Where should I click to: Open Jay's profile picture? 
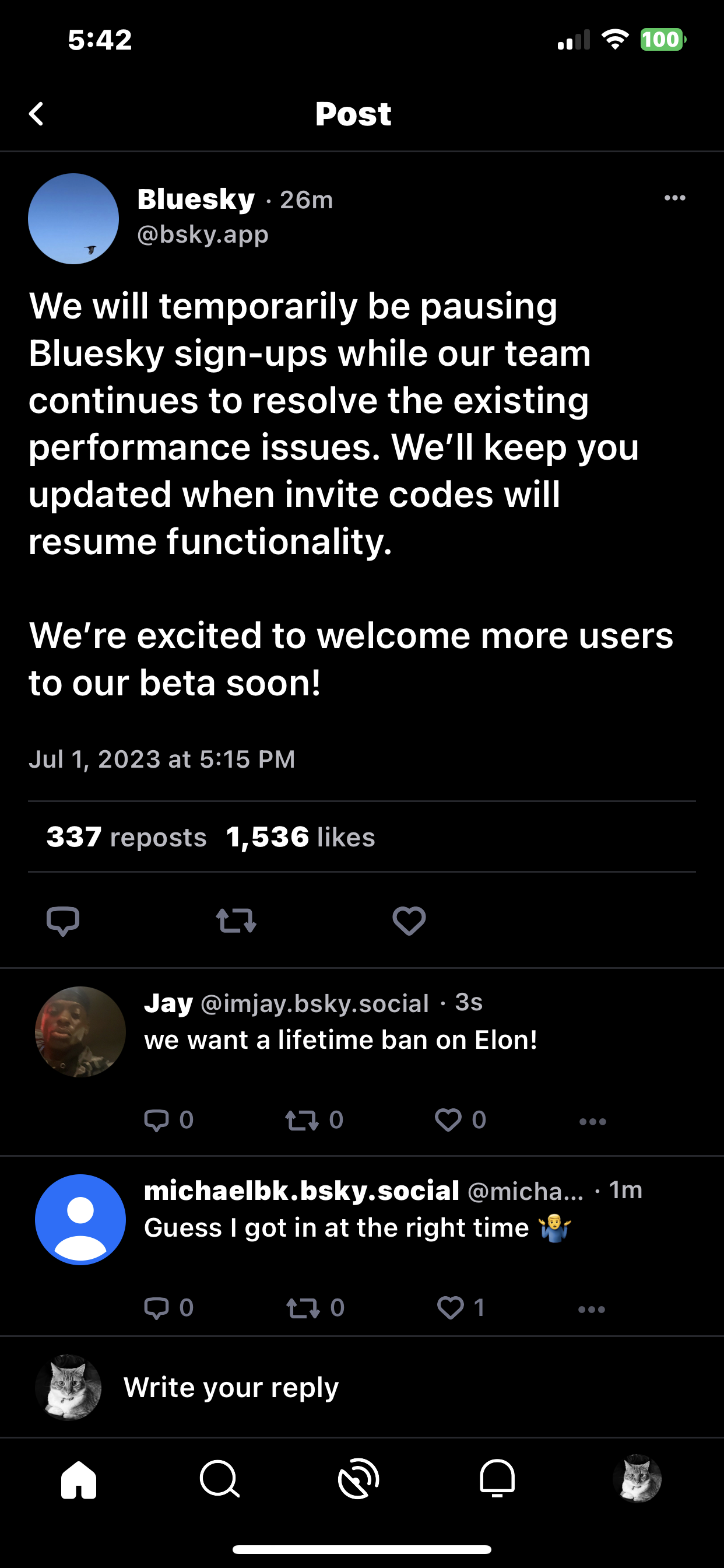pos(80,1032)
